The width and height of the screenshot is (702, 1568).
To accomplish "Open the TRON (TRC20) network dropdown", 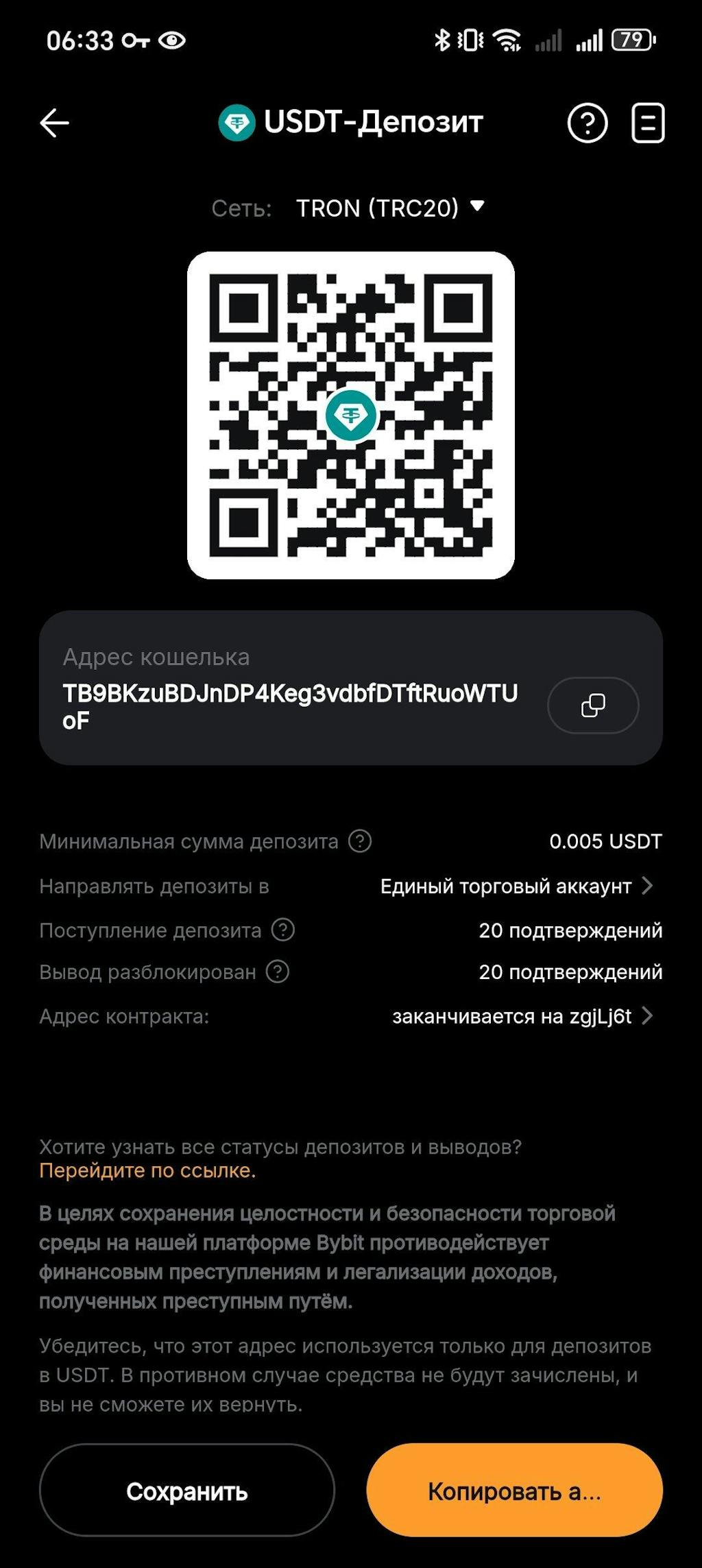I will click(x=389, y=208).
